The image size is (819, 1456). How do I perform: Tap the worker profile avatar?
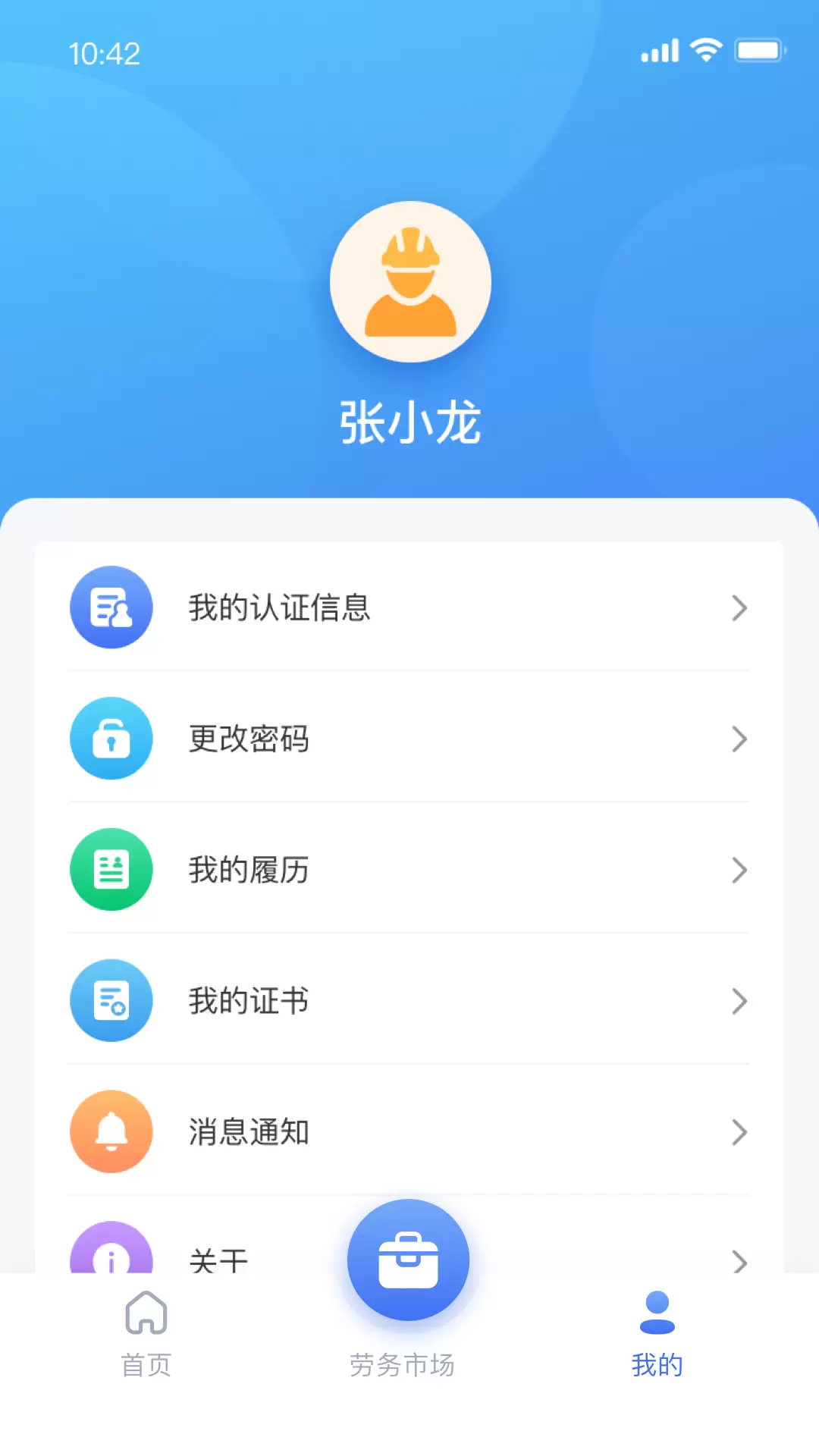pyautogui.click(x=410, y=281)
